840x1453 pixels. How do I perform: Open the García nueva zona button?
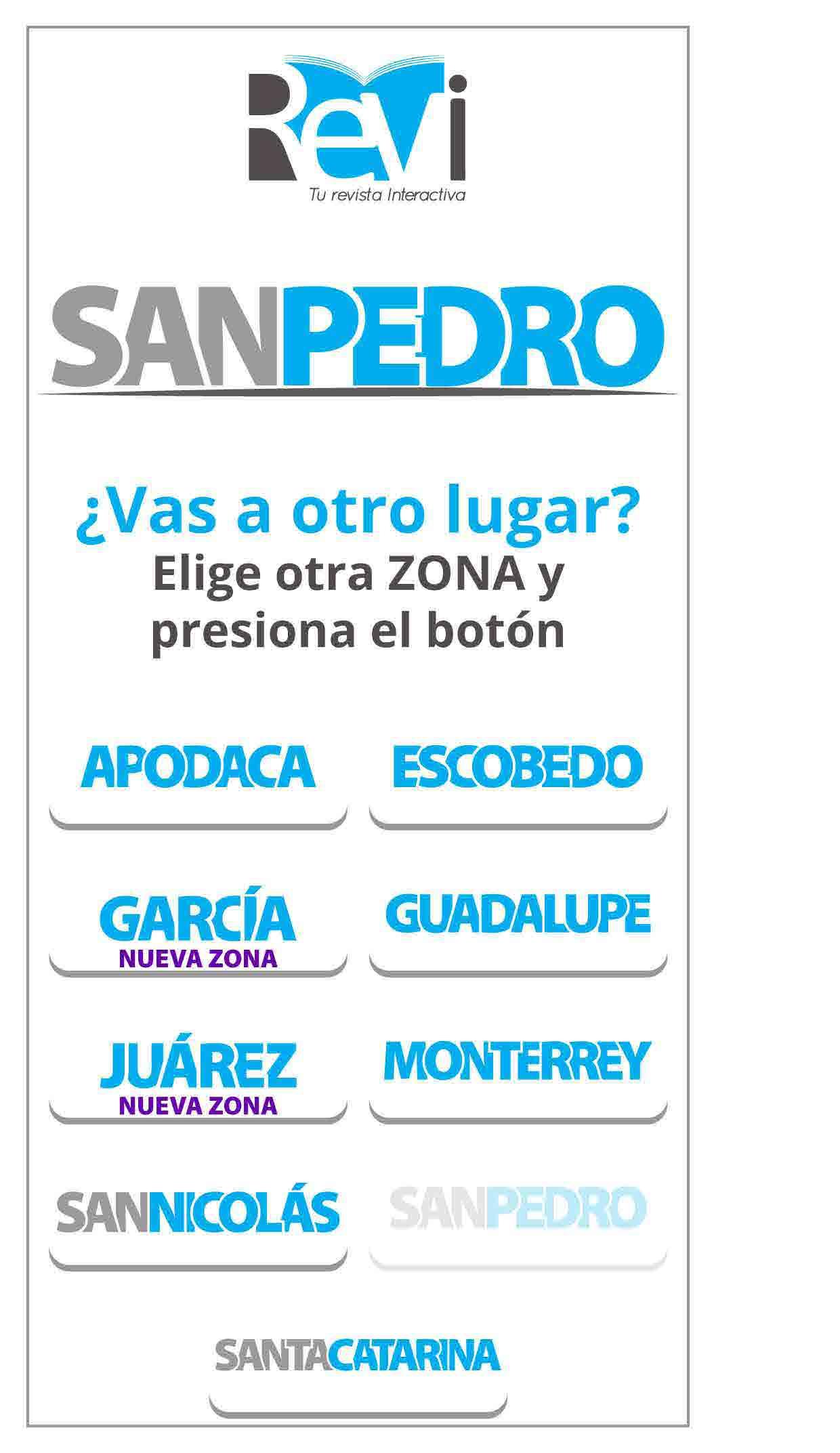coord(198,928)
